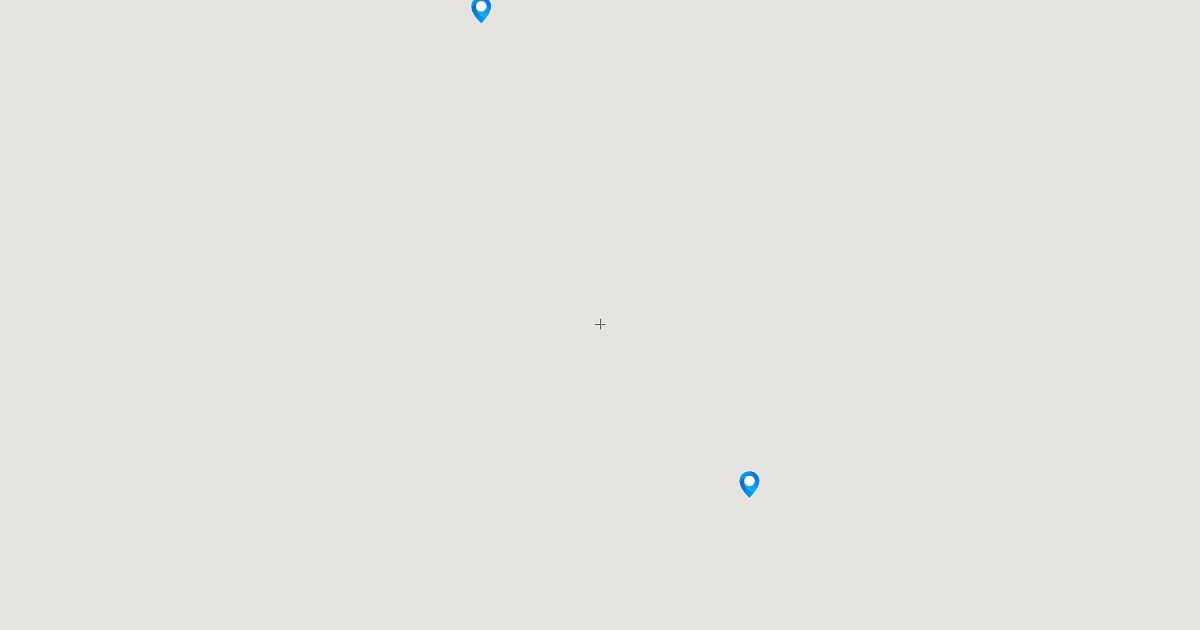Tap the blue map pin at top edge
1200x630 pixels.
click(481, 9)
